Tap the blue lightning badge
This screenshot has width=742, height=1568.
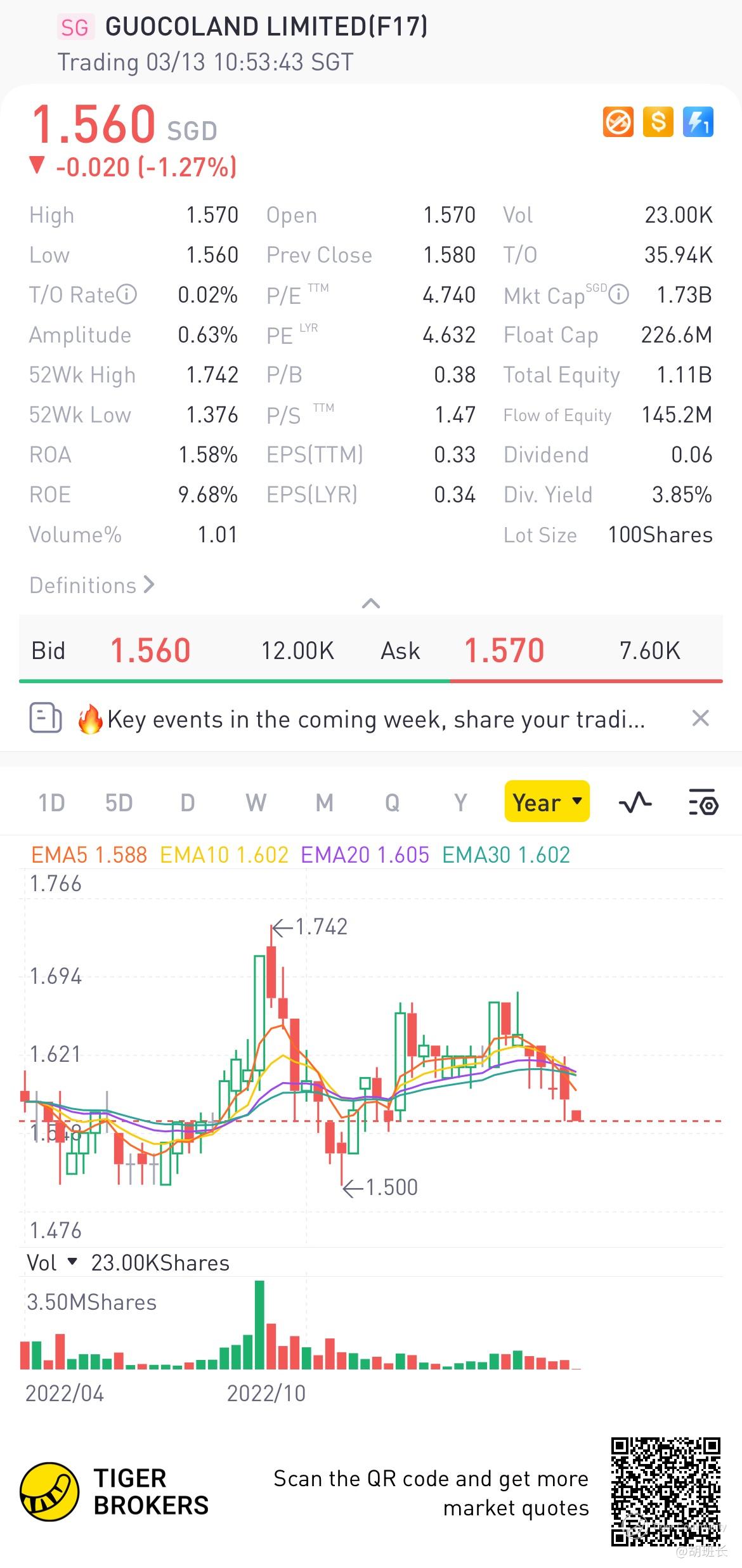click(698, 122)
